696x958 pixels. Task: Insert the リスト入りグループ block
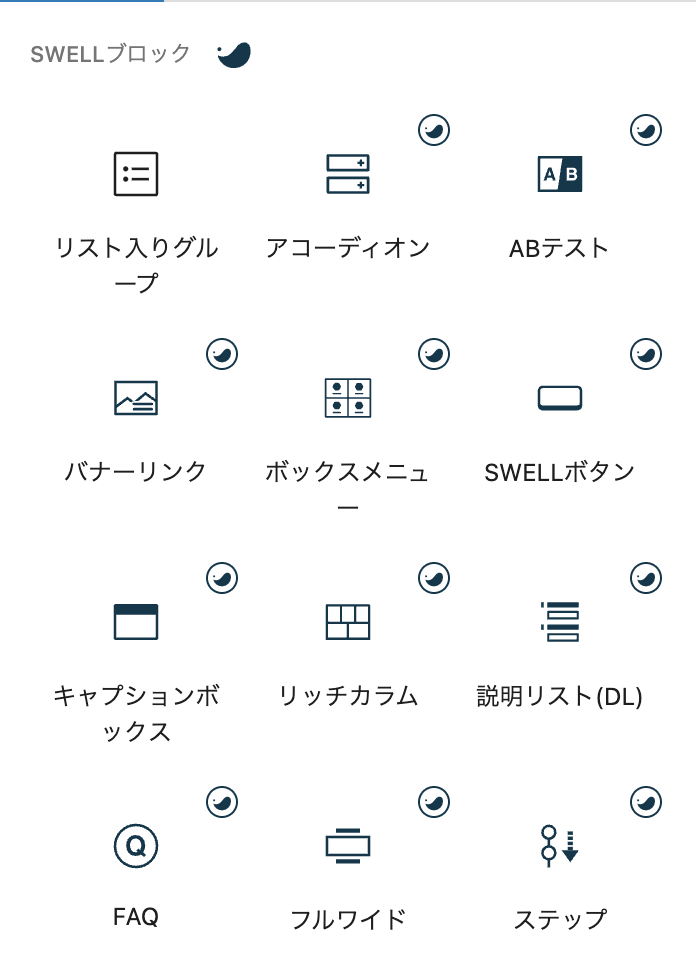(x=136, y=174)
